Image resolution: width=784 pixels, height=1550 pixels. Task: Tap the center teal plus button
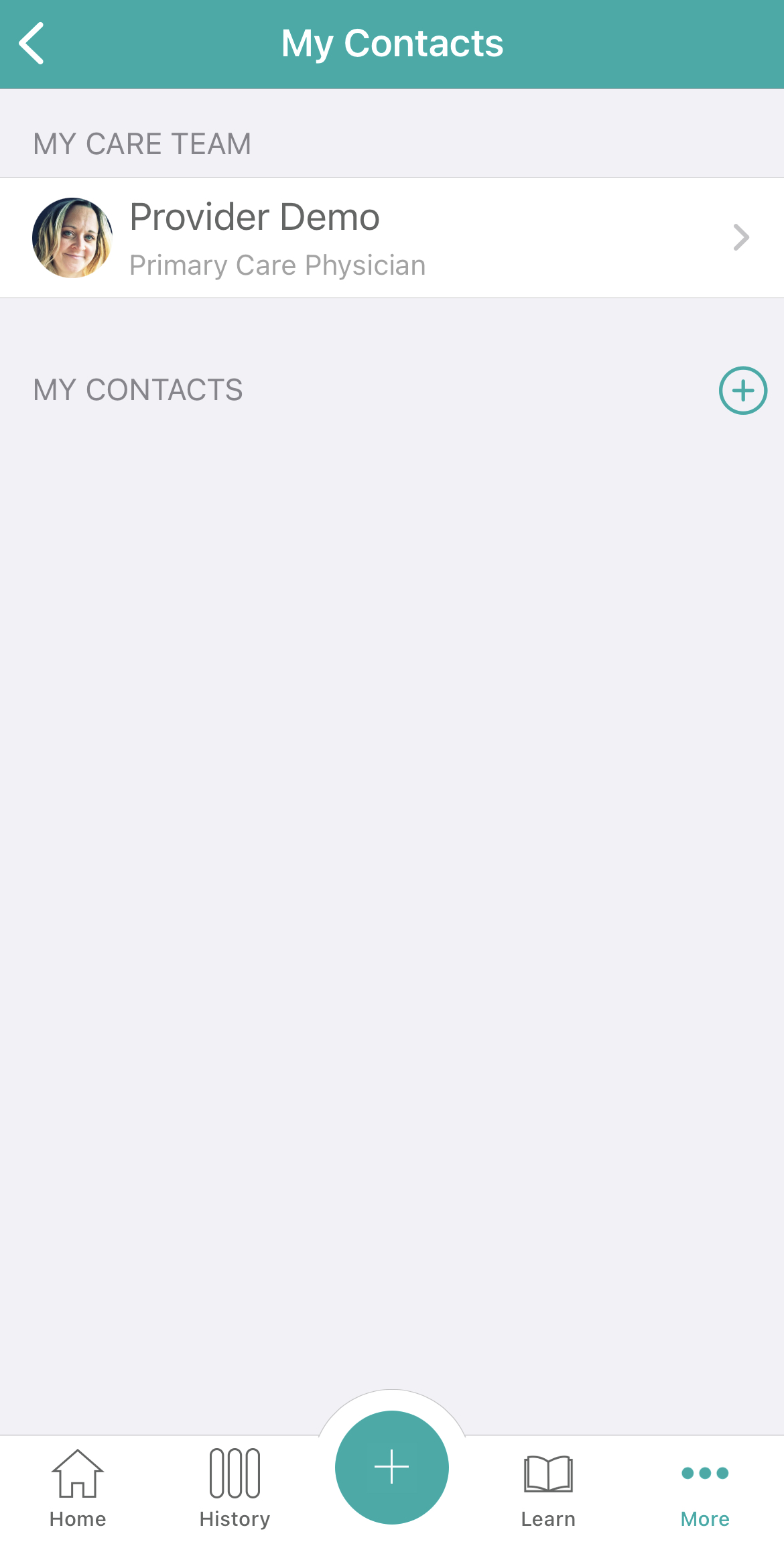click(x=392, y=1467)
